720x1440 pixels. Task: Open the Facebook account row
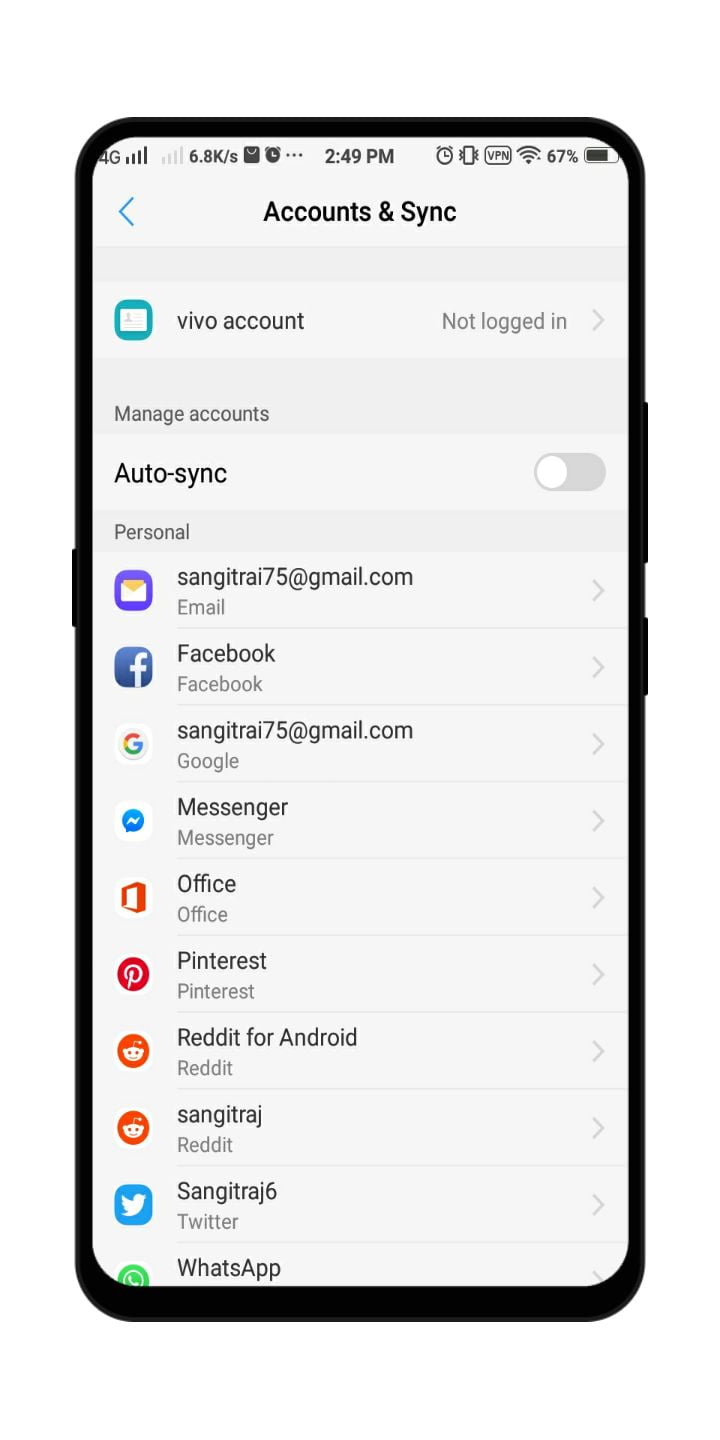[x=360, y=668]
